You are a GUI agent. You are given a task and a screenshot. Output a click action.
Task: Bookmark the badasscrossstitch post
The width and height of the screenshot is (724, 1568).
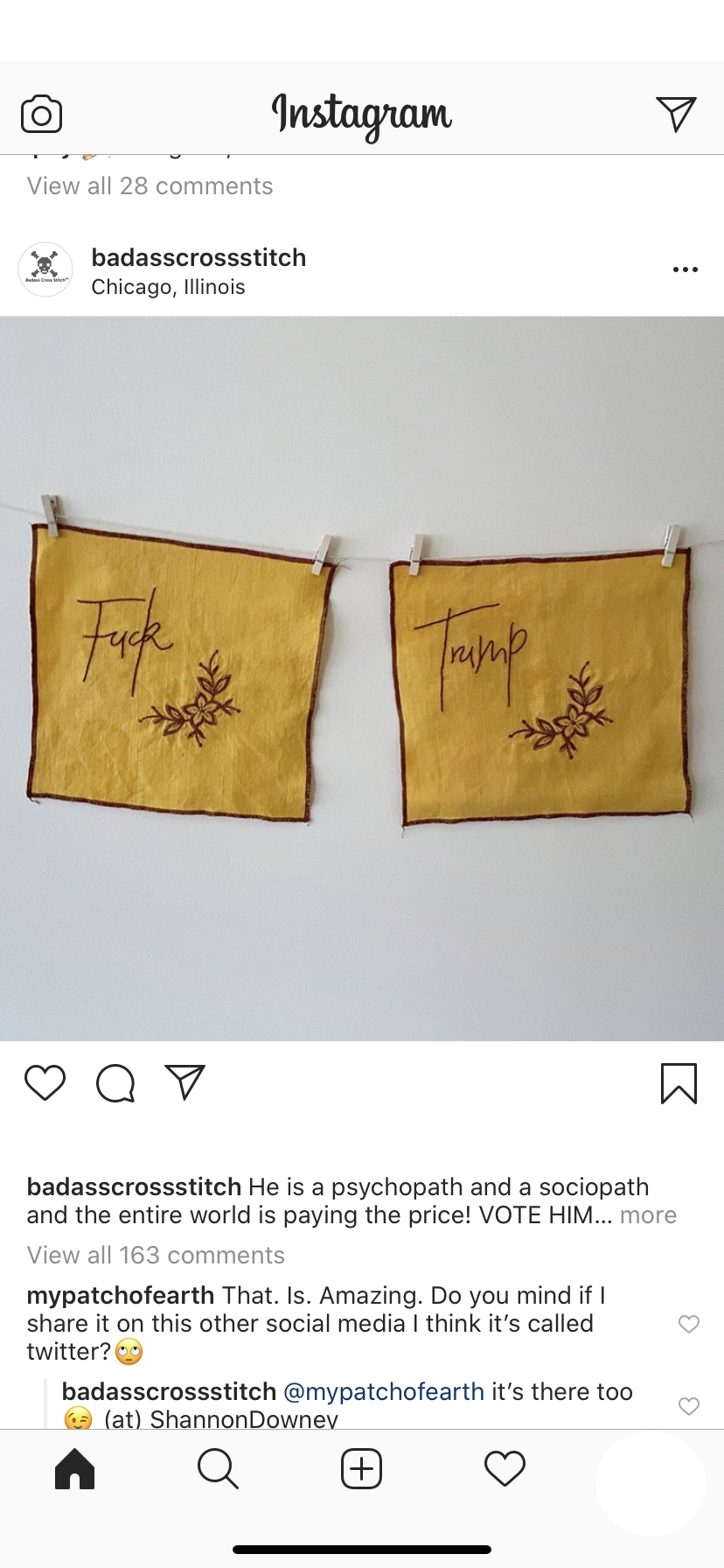click(x=679, y=1083)
